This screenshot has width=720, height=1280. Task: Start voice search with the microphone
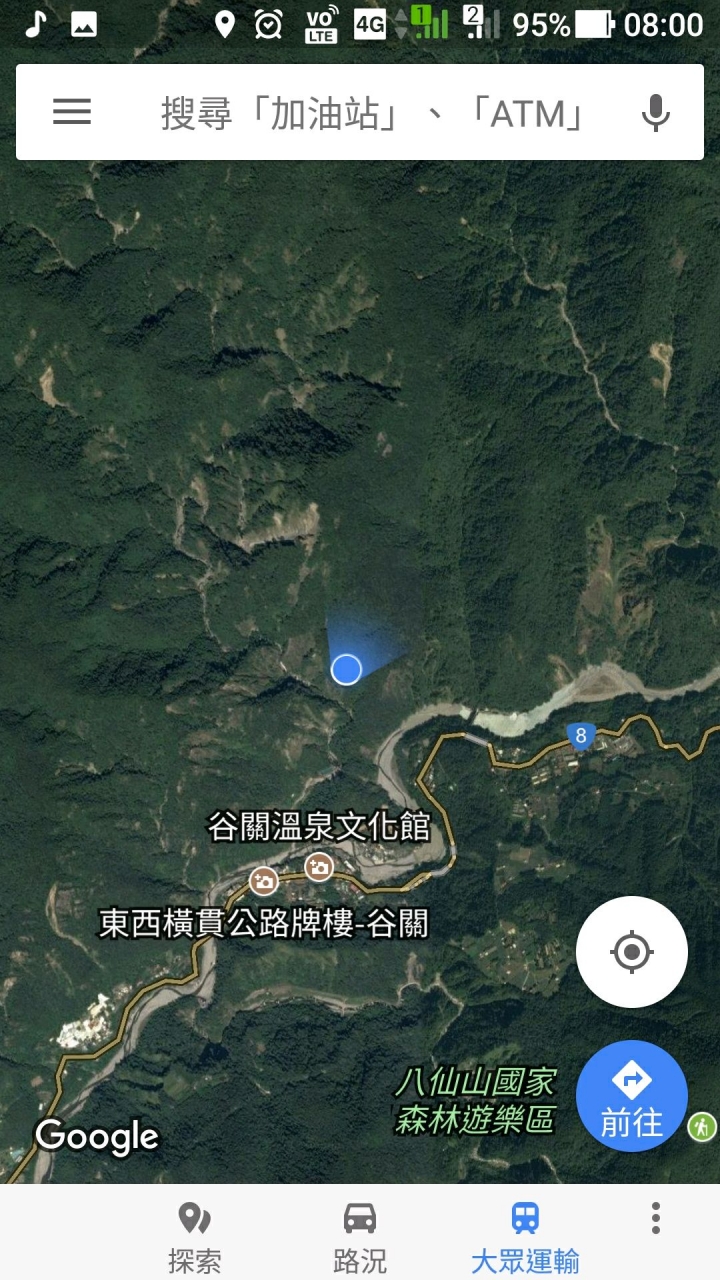(x=655, y=113)
